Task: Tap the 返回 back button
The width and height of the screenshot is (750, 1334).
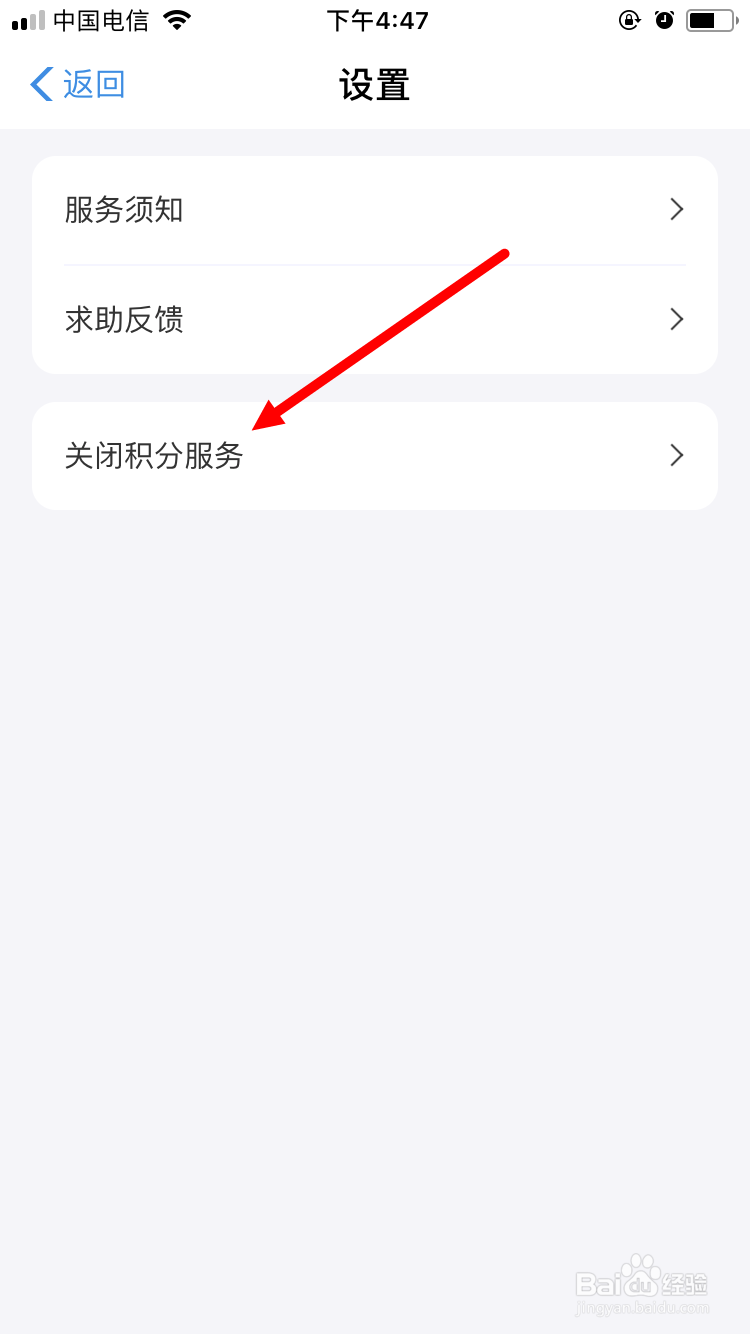Action: (x=75, y=85)
